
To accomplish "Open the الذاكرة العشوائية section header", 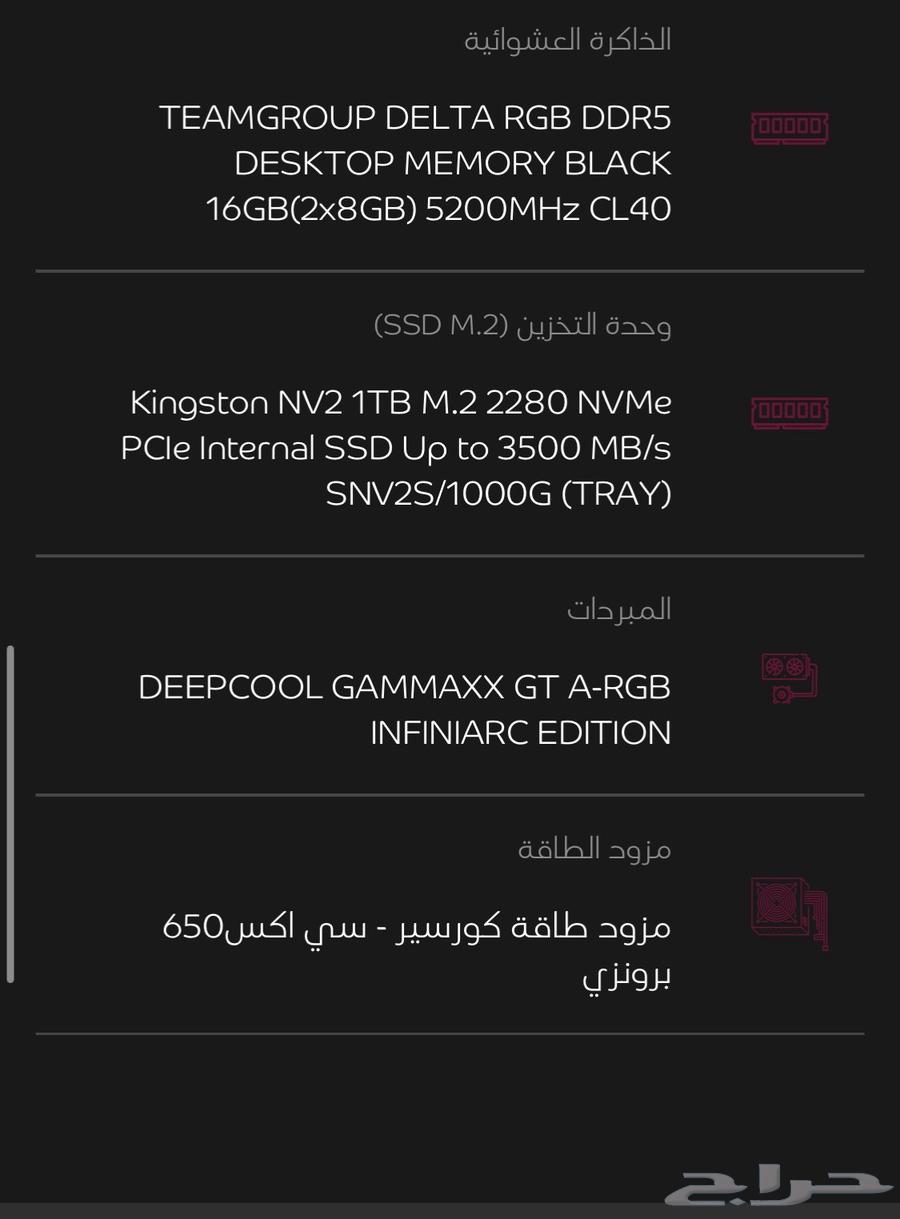I will (570, 40).
